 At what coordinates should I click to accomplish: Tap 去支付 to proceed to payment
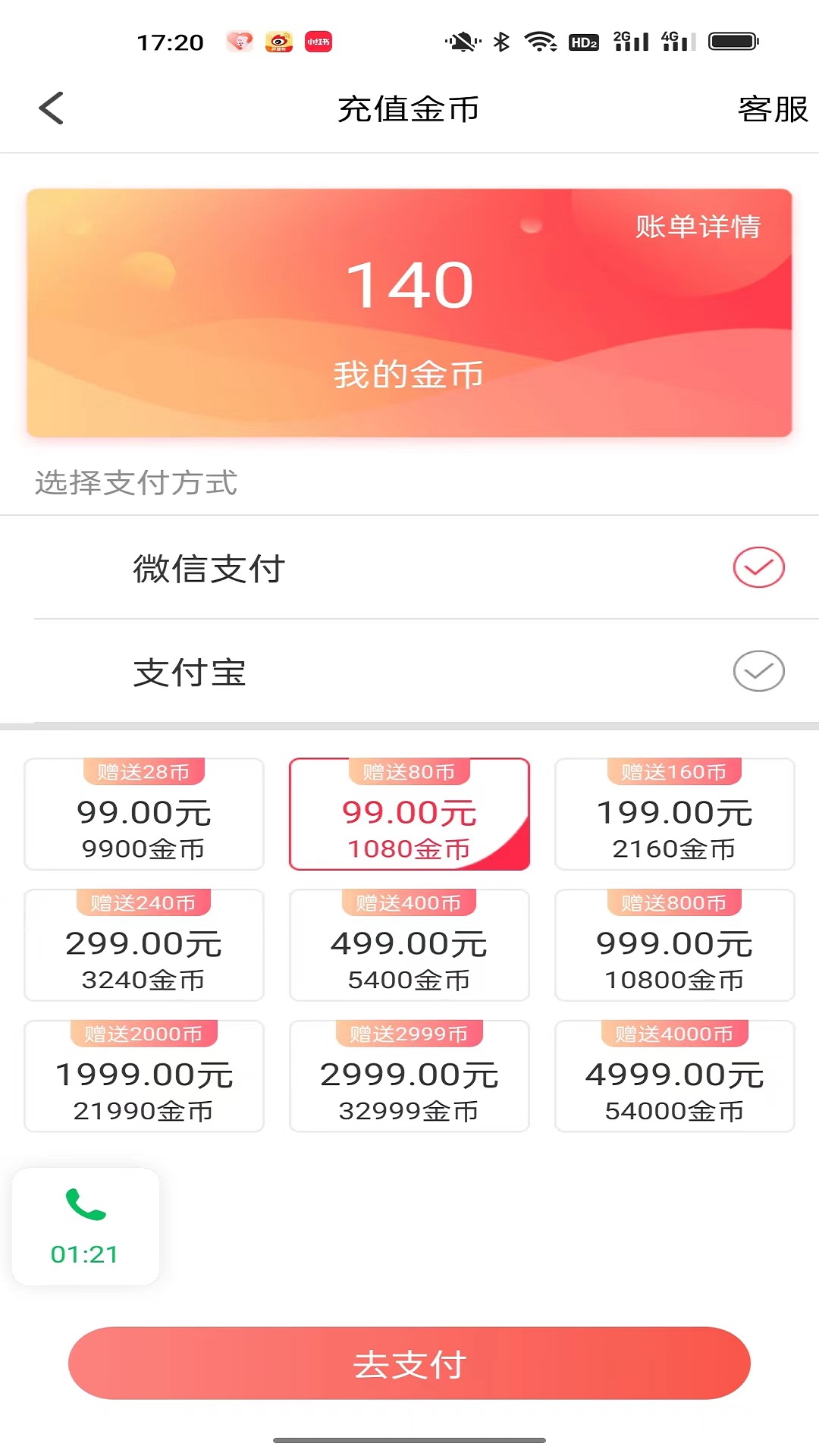pos(409,1363)
